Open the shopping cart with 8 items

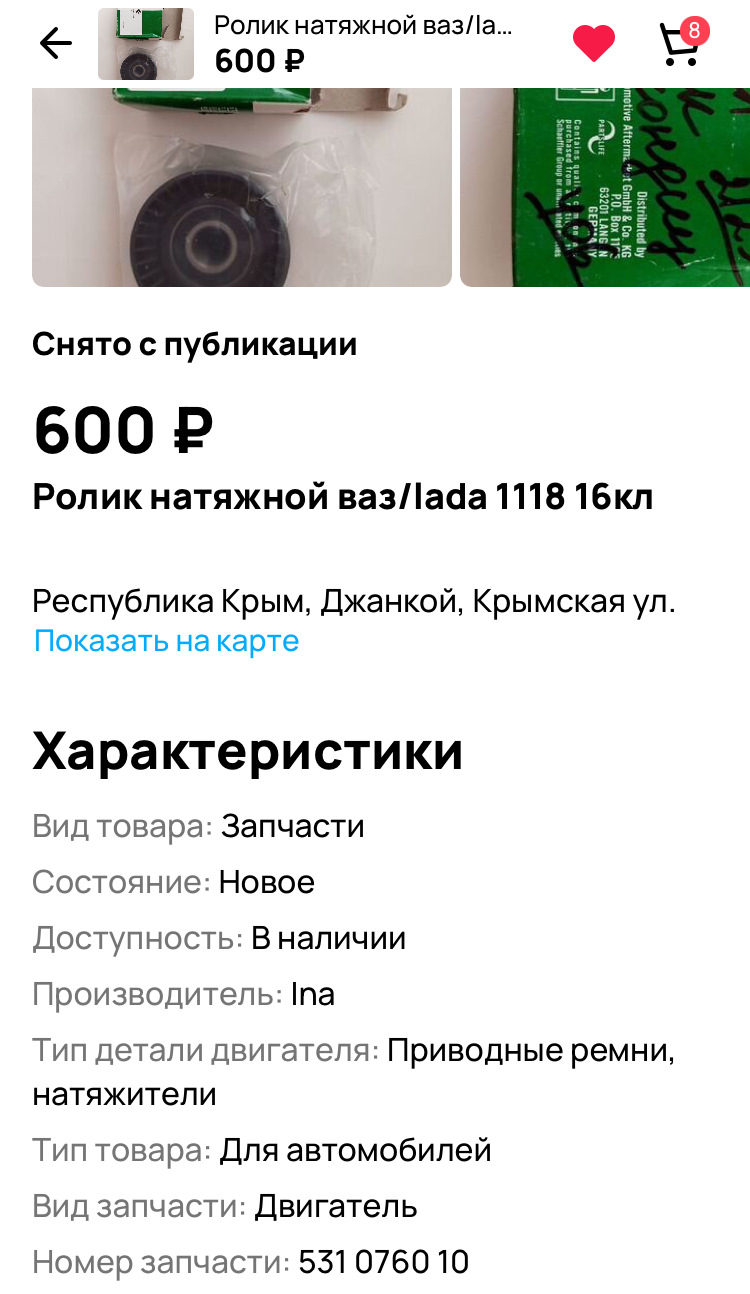682,43
